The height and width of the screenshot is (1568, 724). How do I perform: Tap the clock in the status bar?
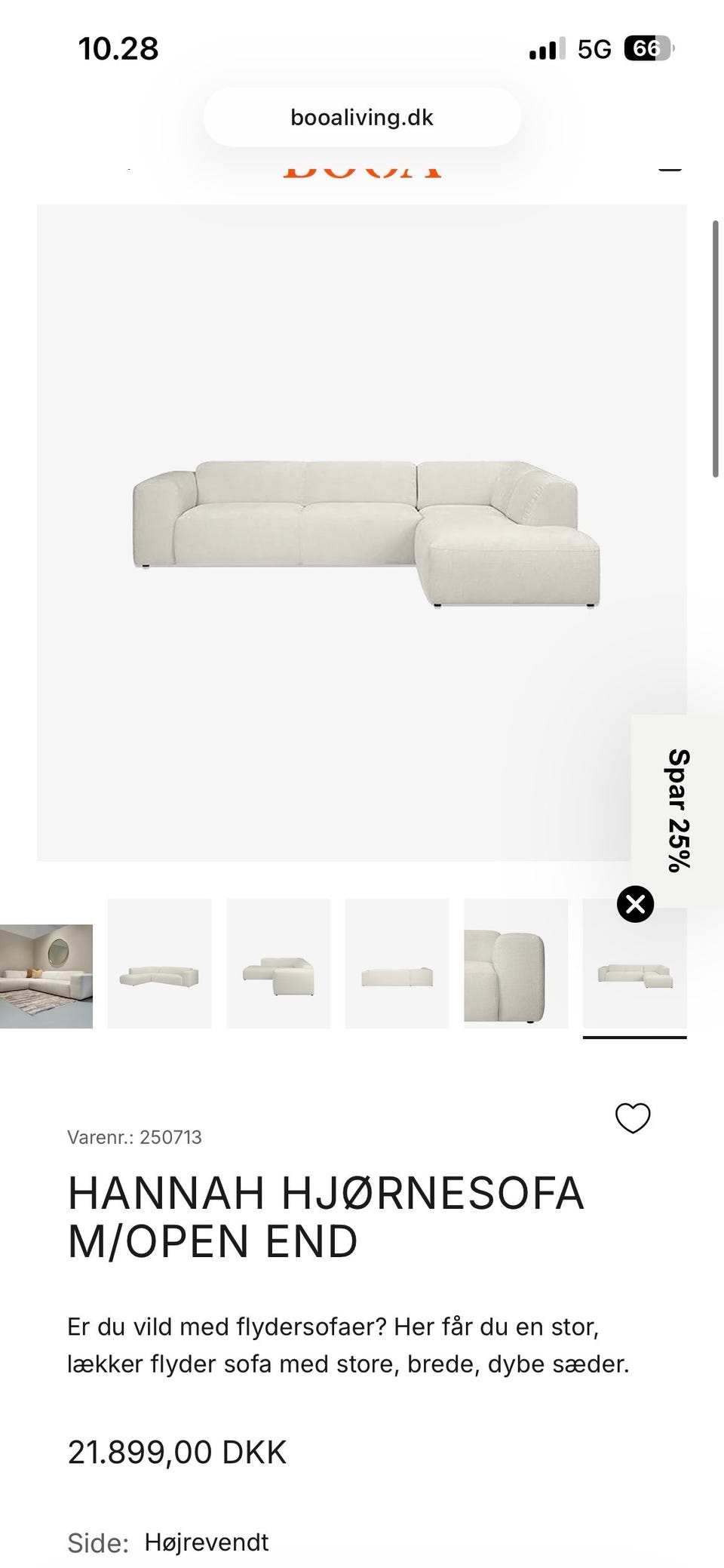[x=118, y=48]
